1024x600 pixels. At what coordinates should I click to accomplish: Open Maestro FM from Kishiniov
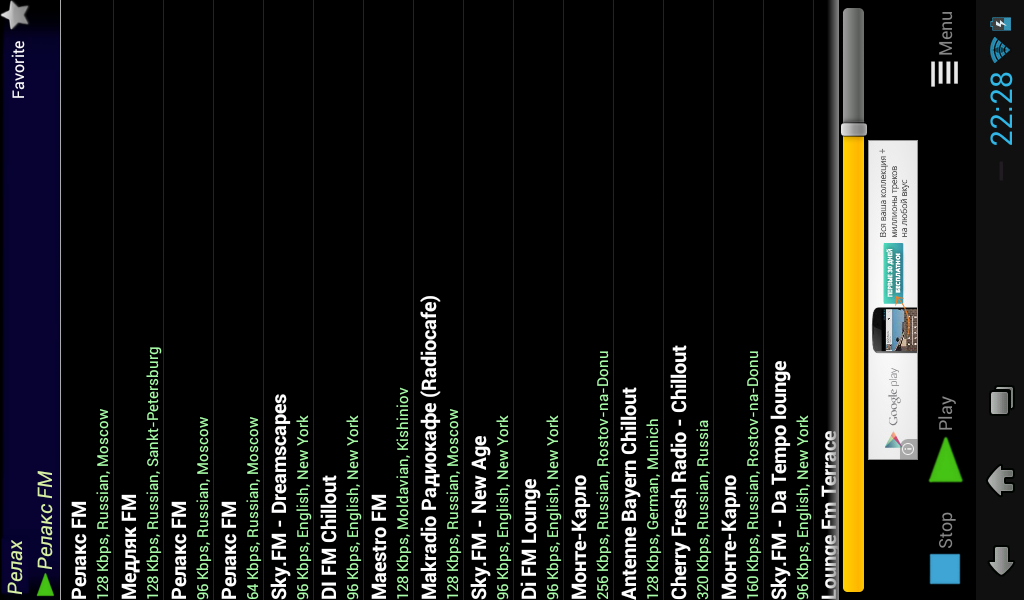point(389,300)
